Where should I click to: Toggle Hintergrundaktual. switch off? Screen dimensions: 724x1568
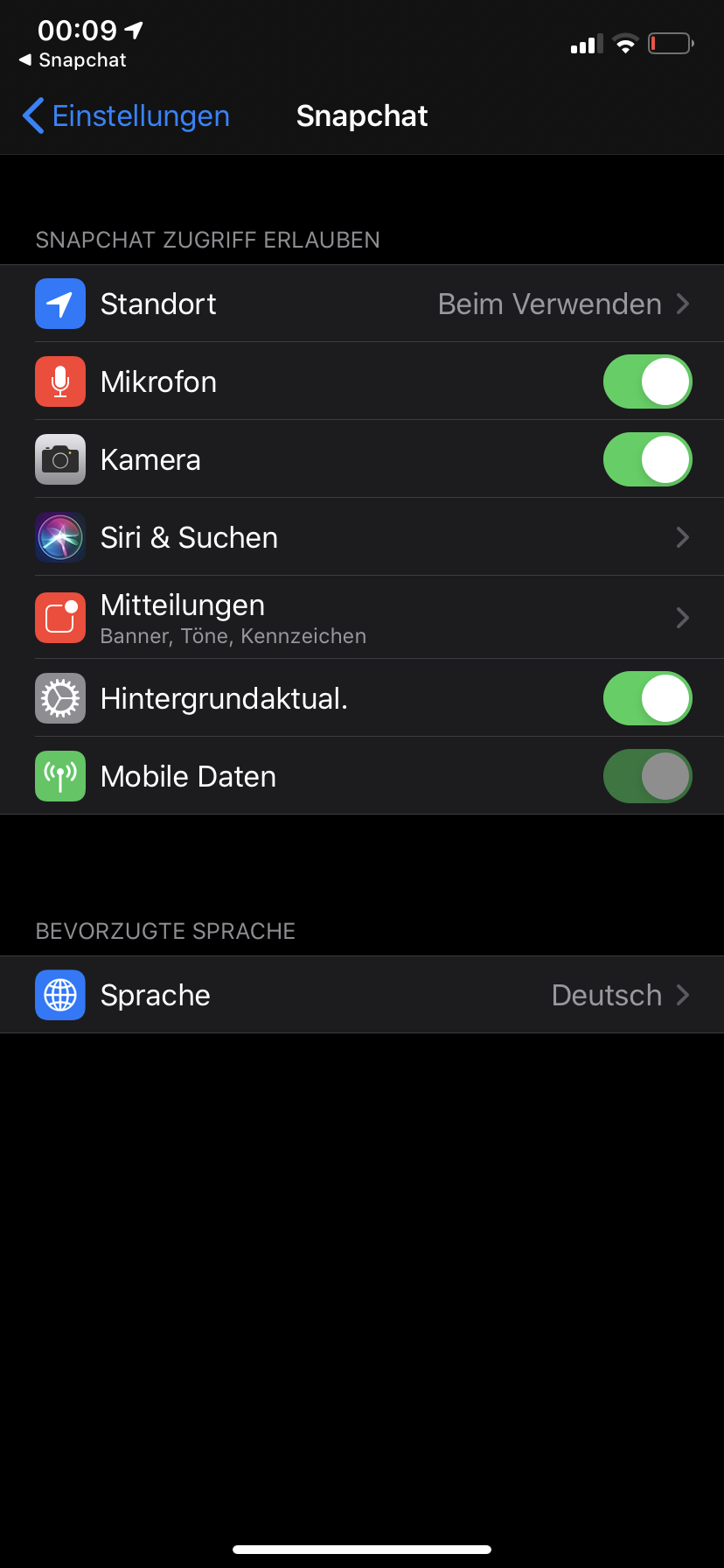[x=647, y=698]
